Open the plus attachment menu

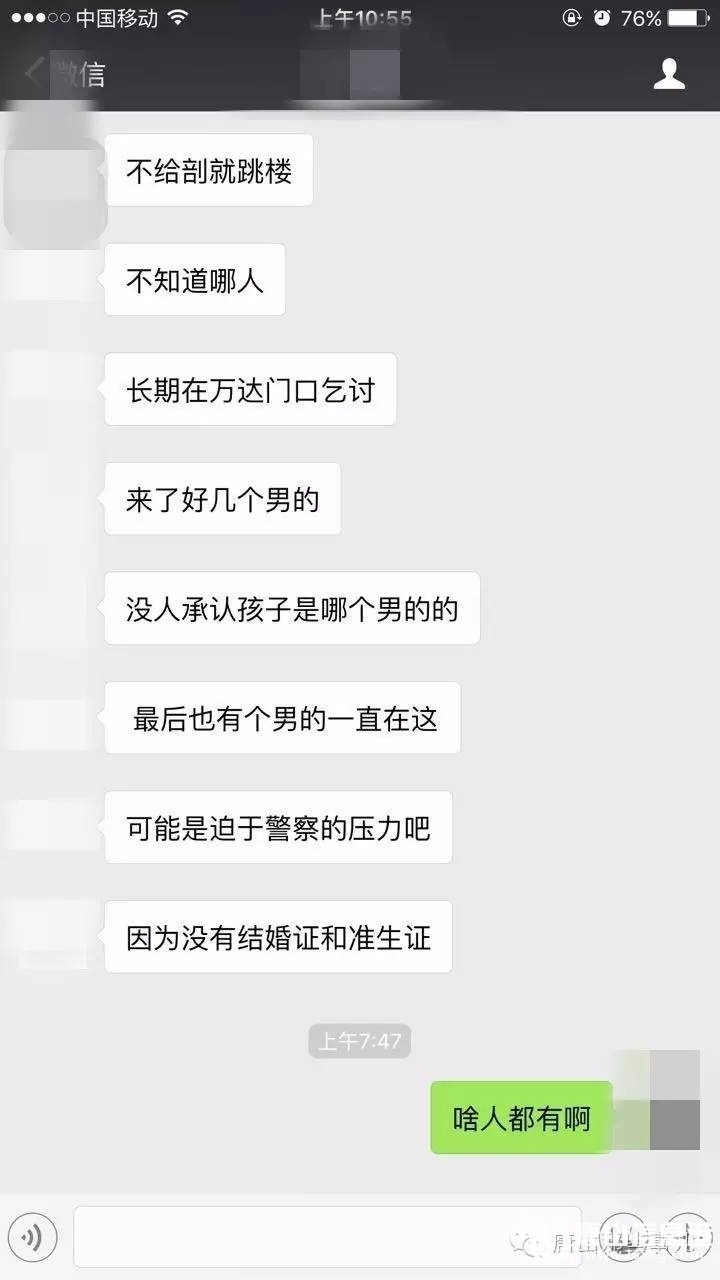coord(688,1238)
